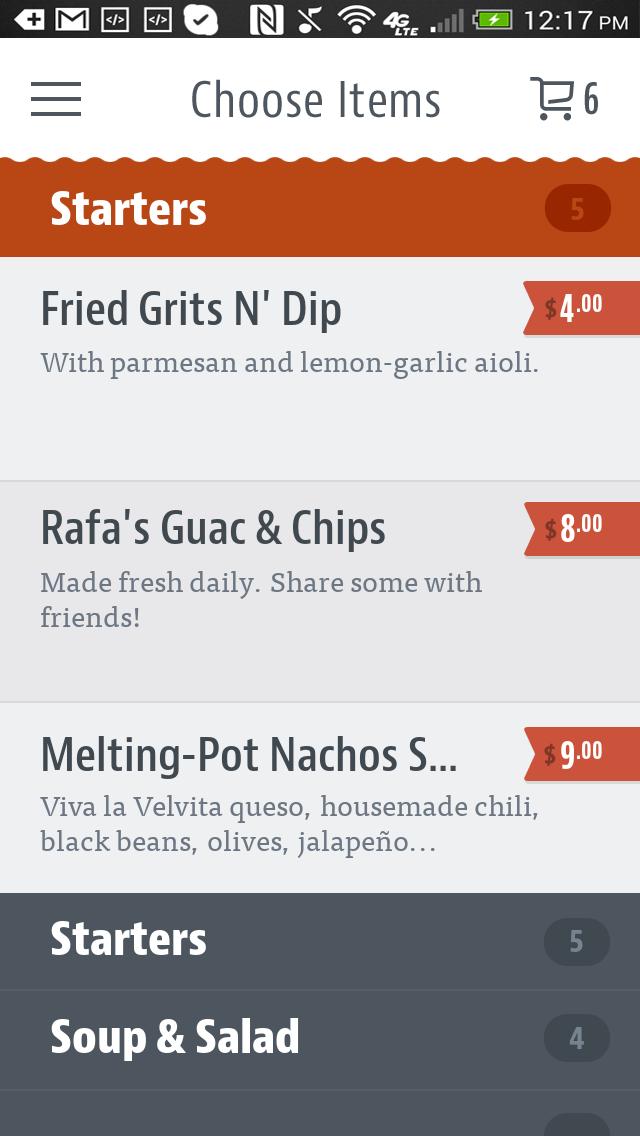This screenshot has width=640, height=1136.
Task: Open the hamburger navigation menu
Action: 56,99
